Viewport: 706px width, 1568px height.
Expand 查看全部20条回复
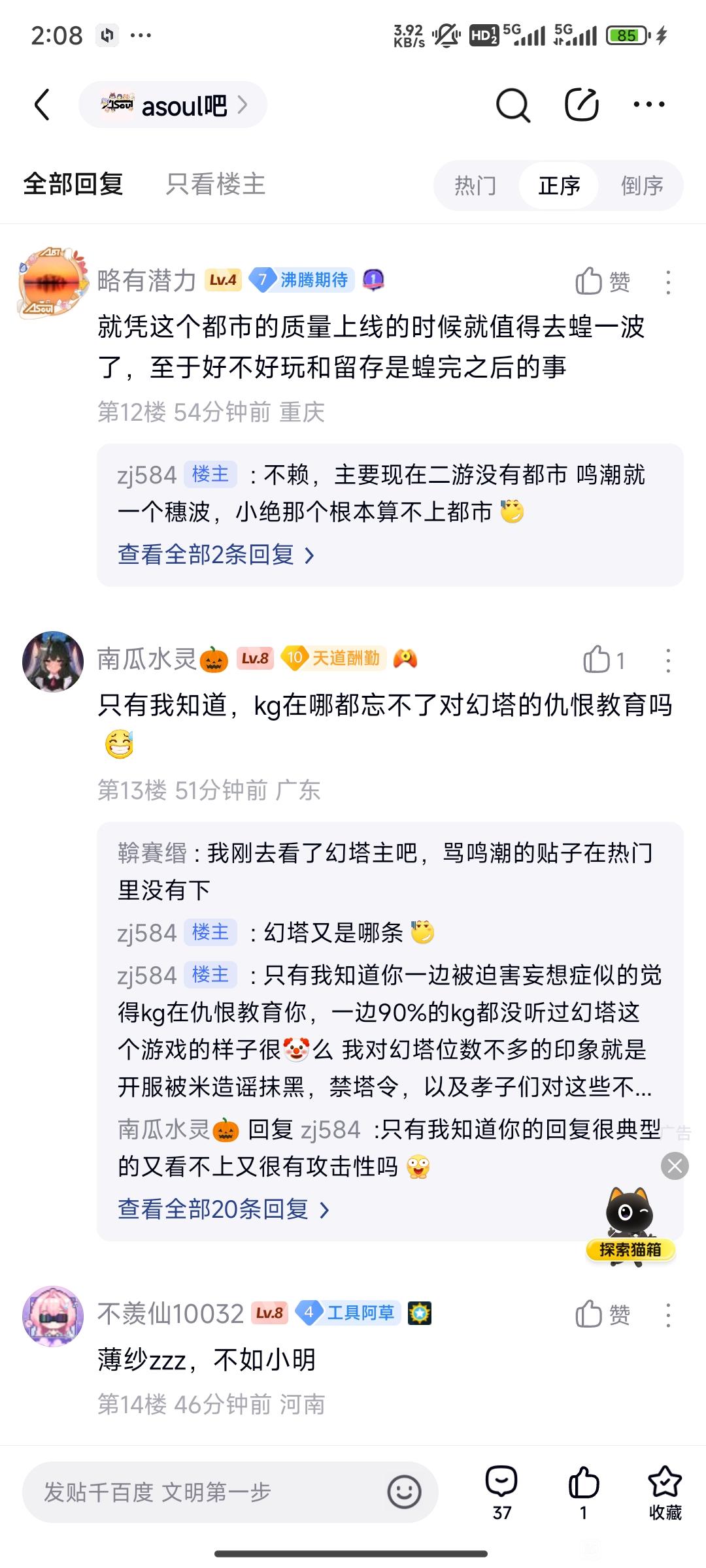(x=224, y=1210)
